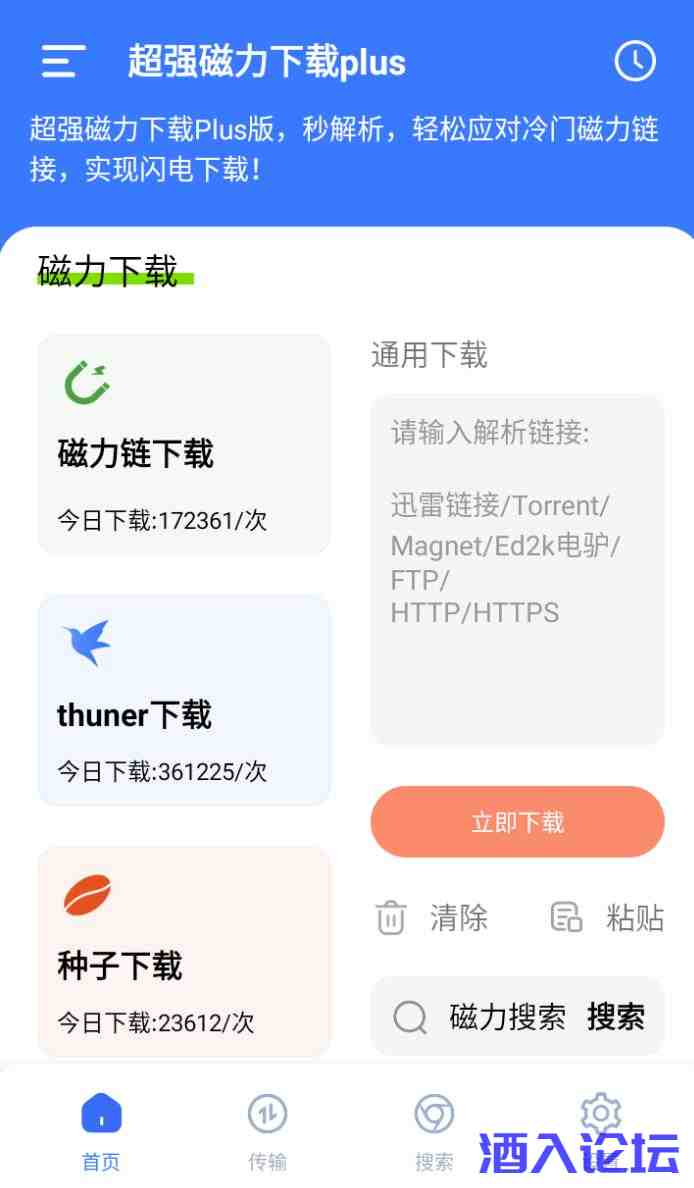Open the 种子下载 card

184,950
